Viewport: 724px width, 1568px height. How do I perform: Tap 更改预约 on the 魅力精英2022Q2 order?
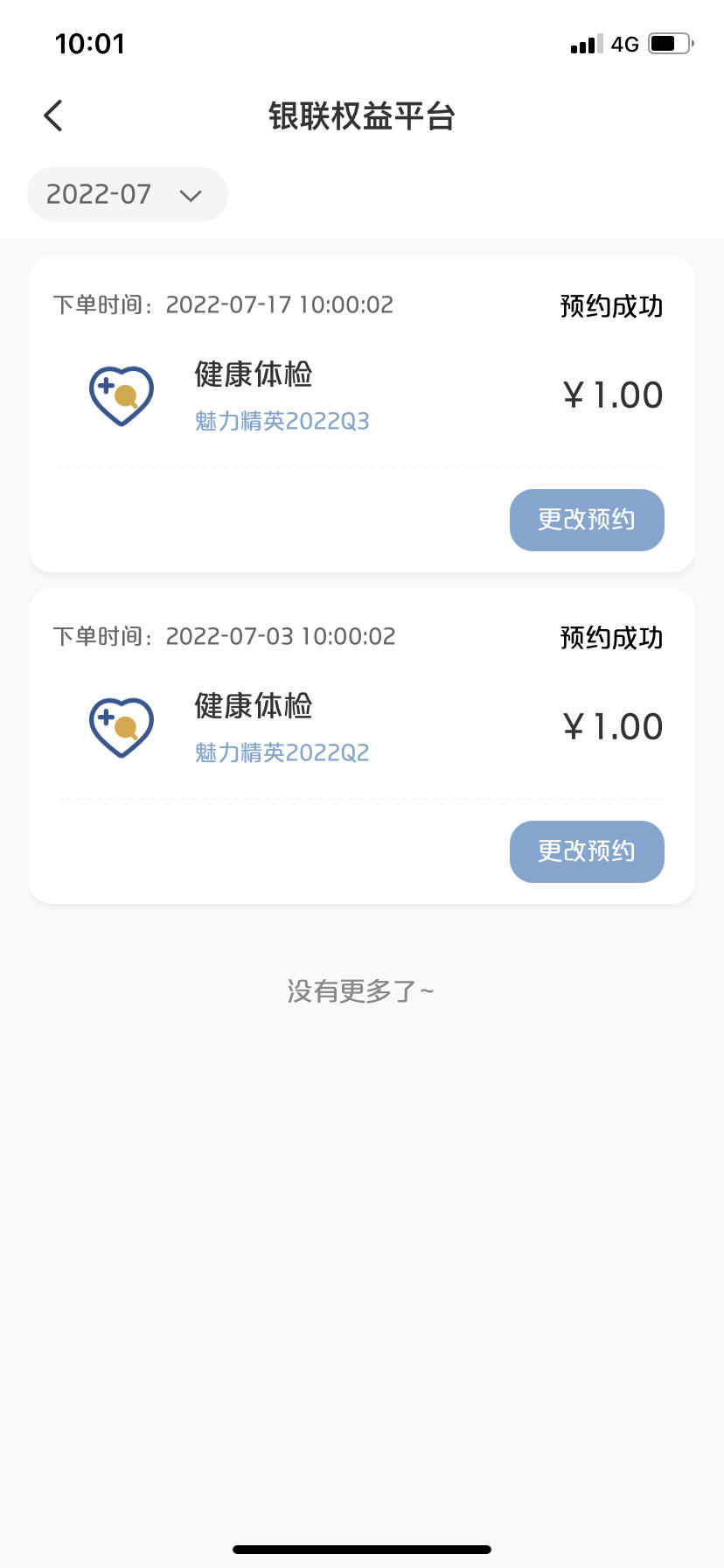click(587, 851)
